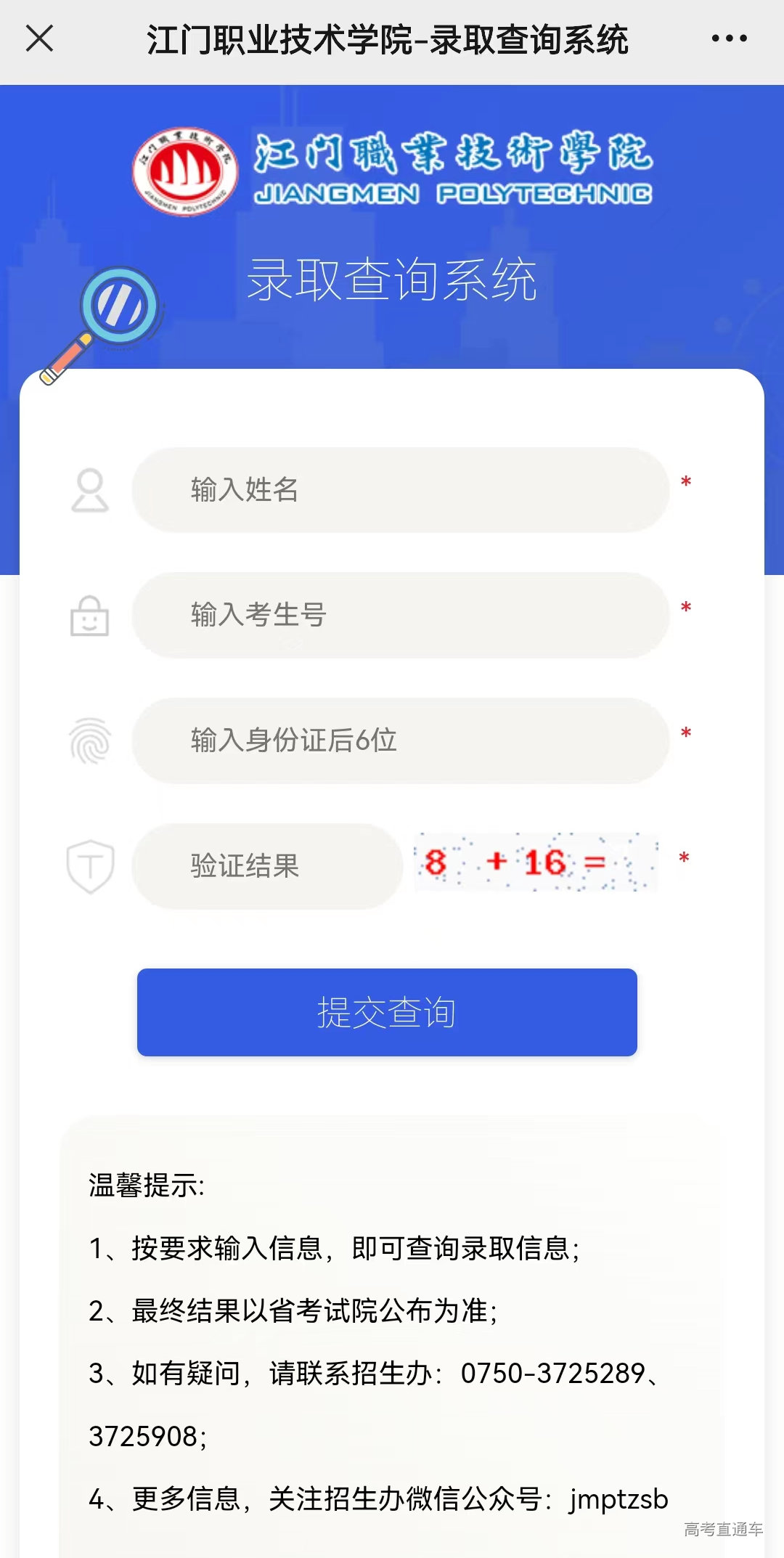Click the shield icon beside the verification field
This screenshot has height=1558, width=784.
91,866
